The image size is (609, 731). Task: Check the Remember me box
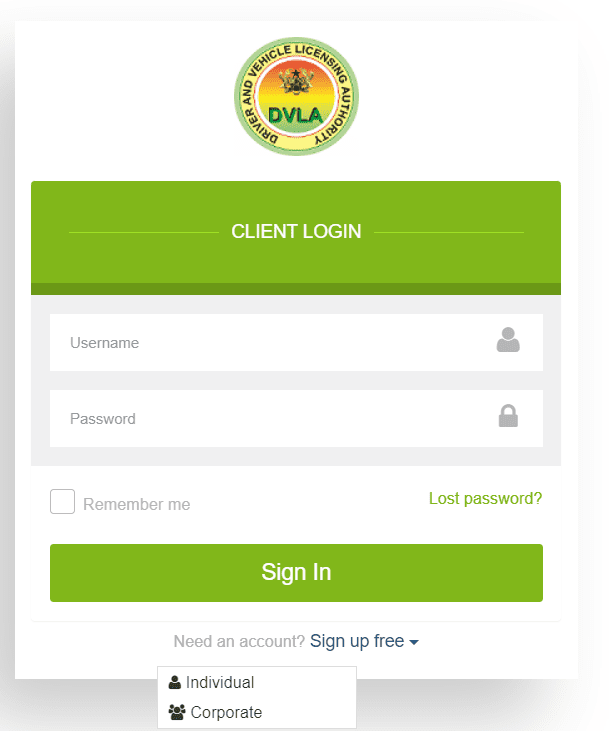(63, 502)
